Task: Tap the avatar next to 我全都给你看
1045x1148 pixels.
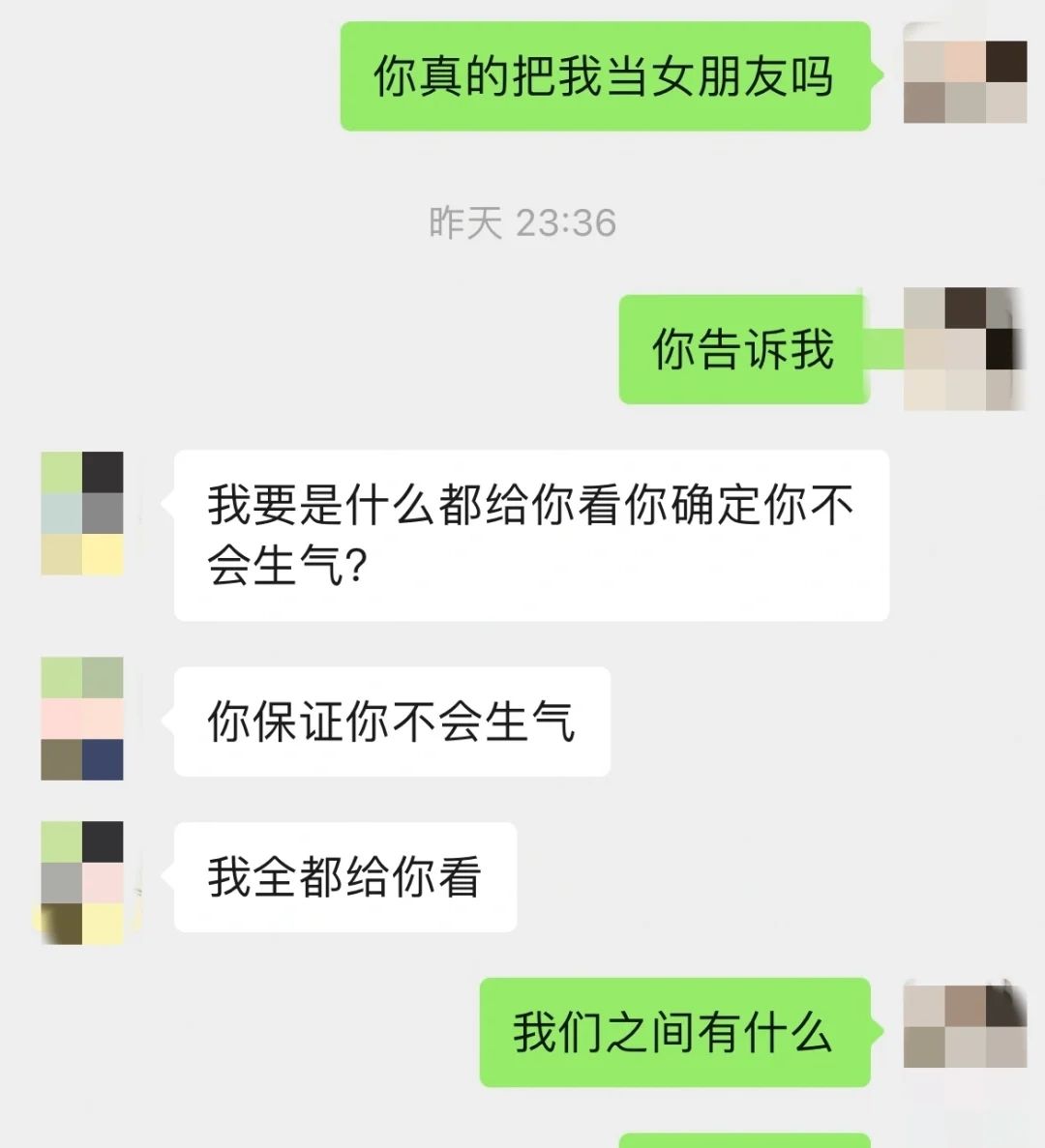Action: pyautogui.click(x=82, y=882)
